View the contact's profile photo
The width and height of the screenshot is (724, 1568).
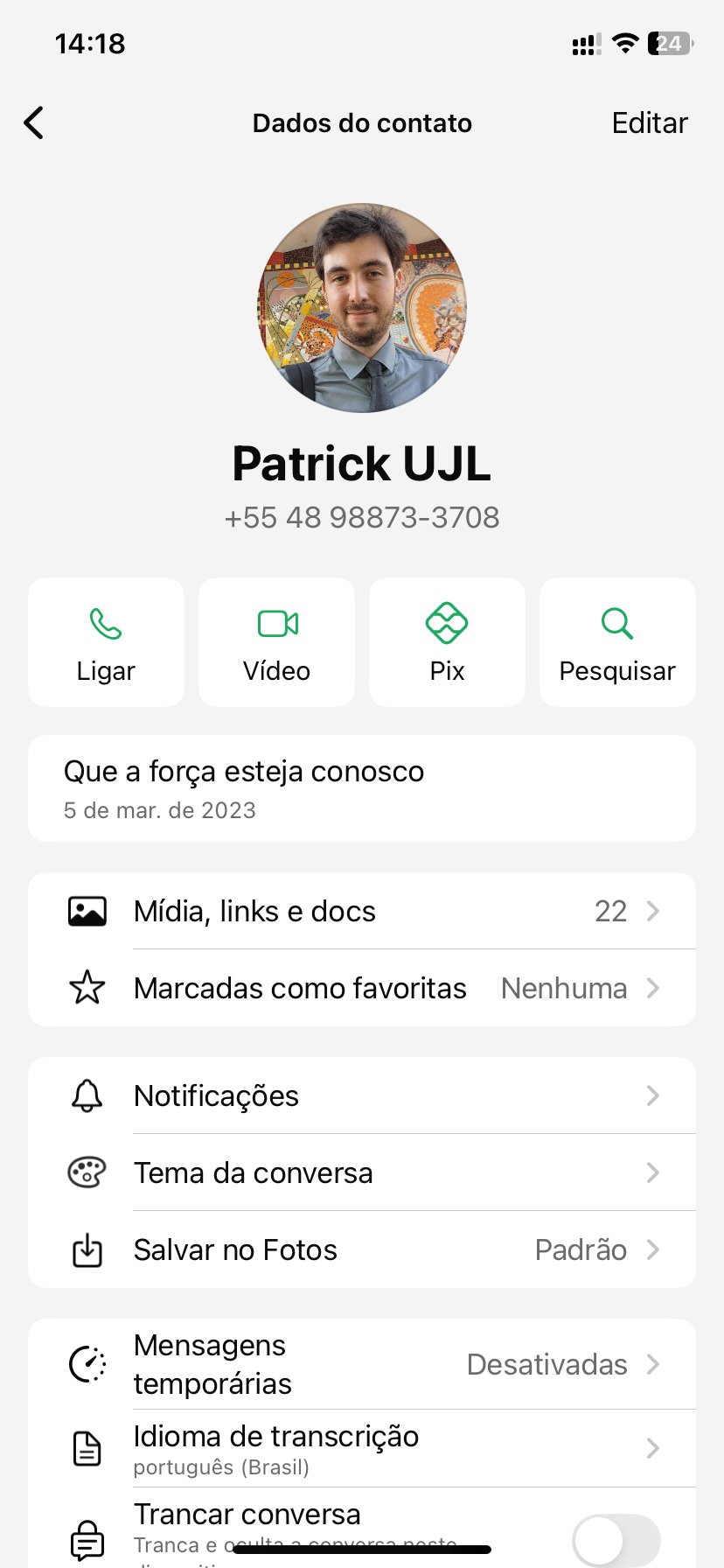pyautogui.click(x=362, y=308)
